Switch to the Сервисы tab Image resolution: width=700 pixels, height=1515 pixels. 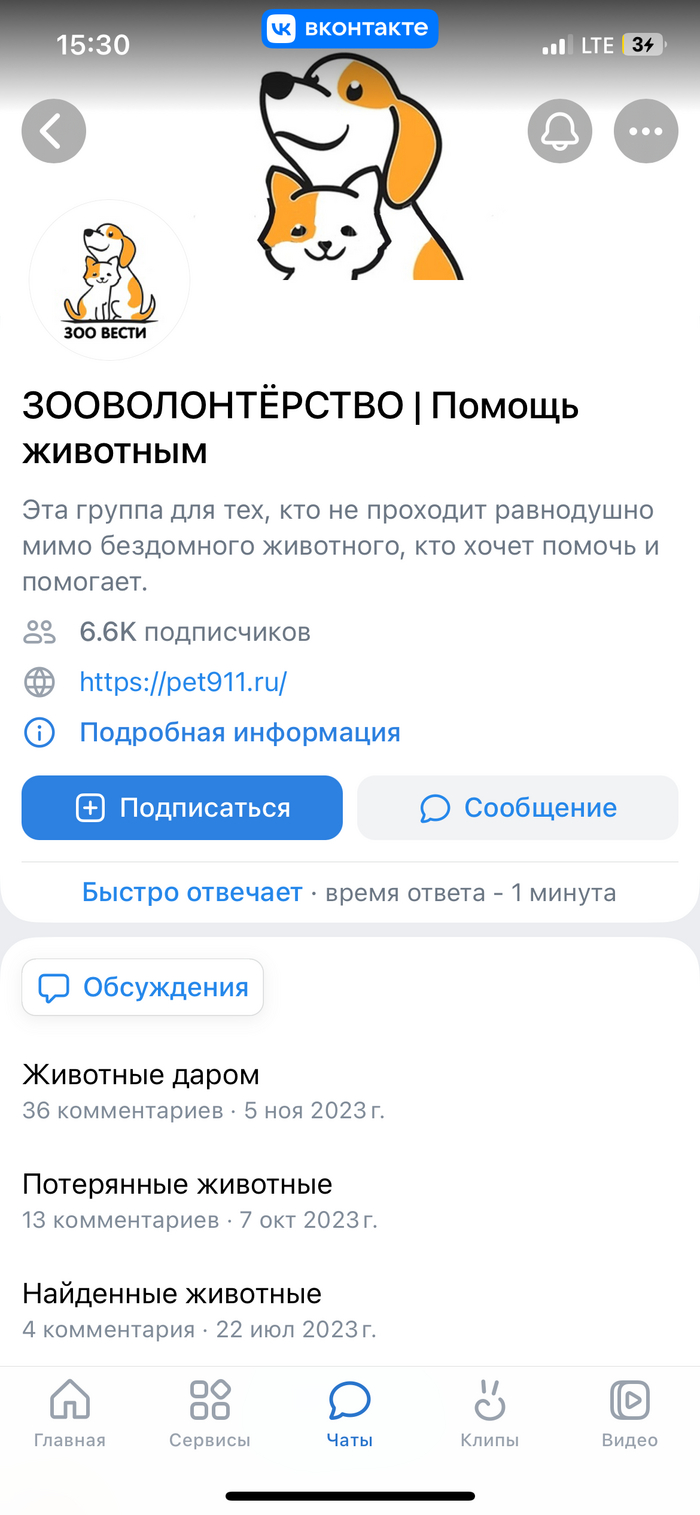click(x=210, y=1413)
